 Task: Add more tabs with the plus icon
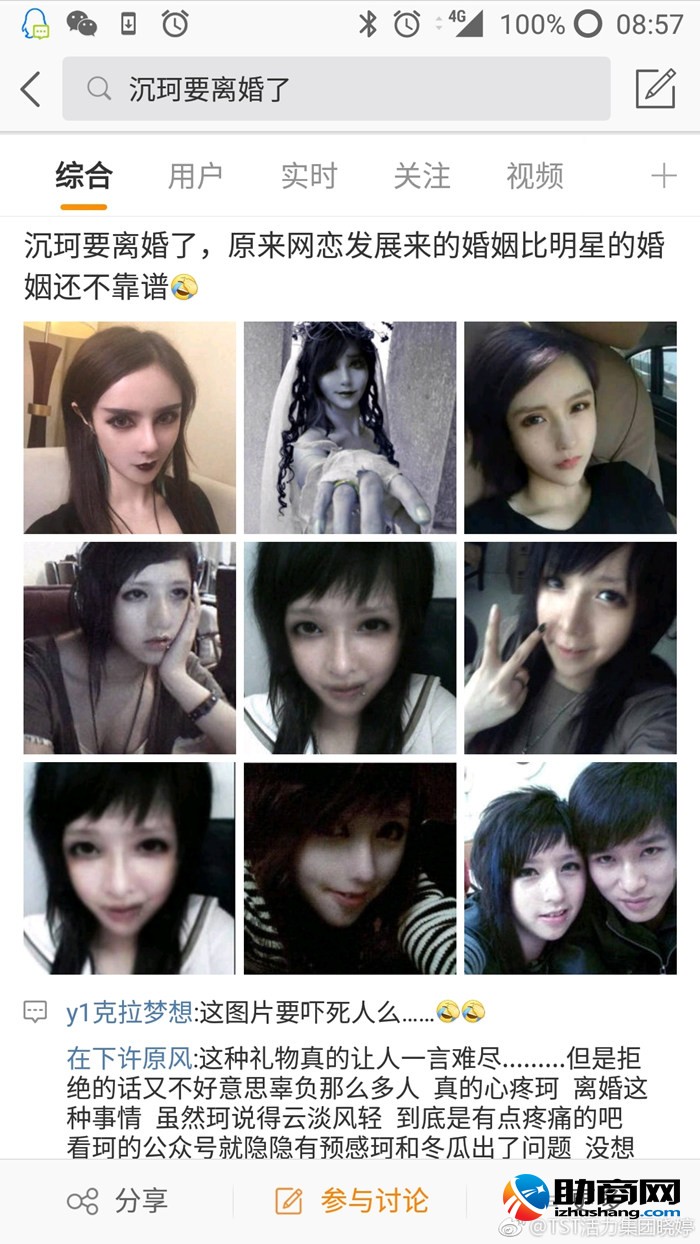664,177
